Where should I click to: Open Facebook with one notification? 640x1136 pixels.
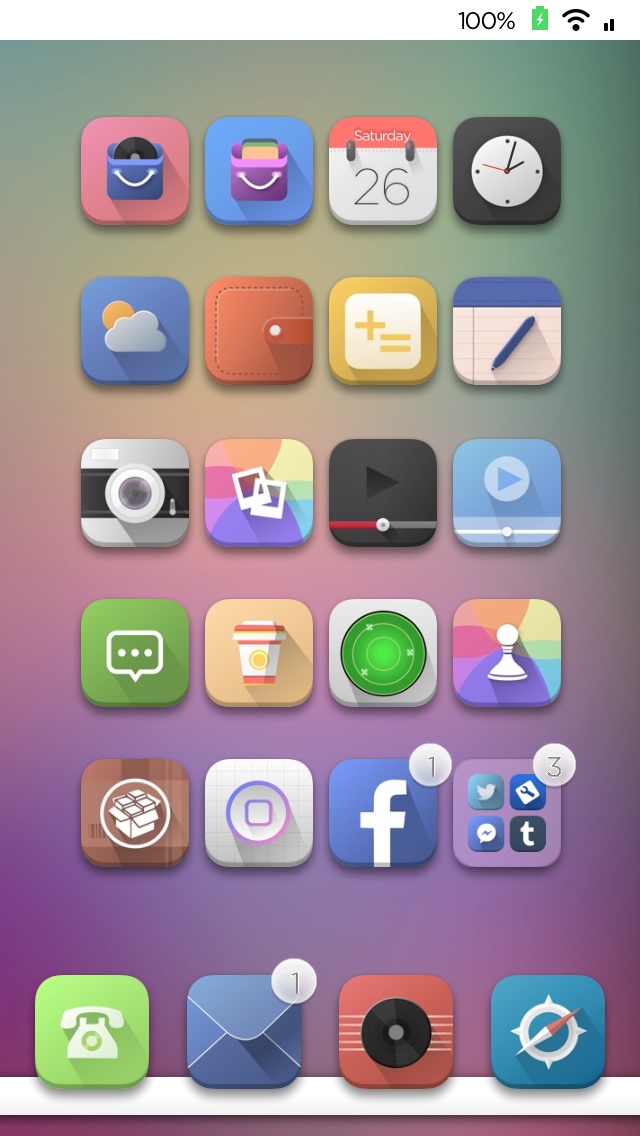[383, 813]
